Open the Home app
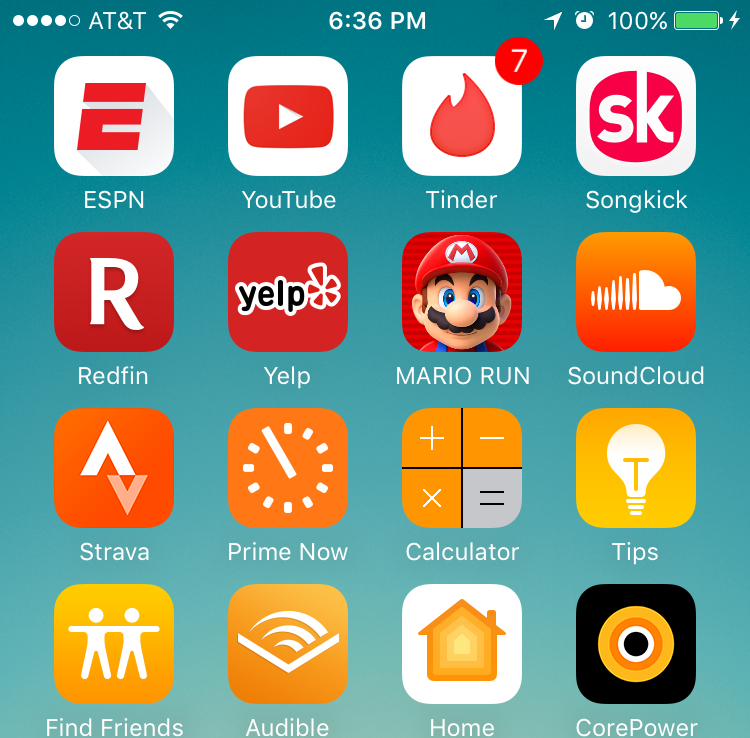750x738 pixels. point(462,644)
